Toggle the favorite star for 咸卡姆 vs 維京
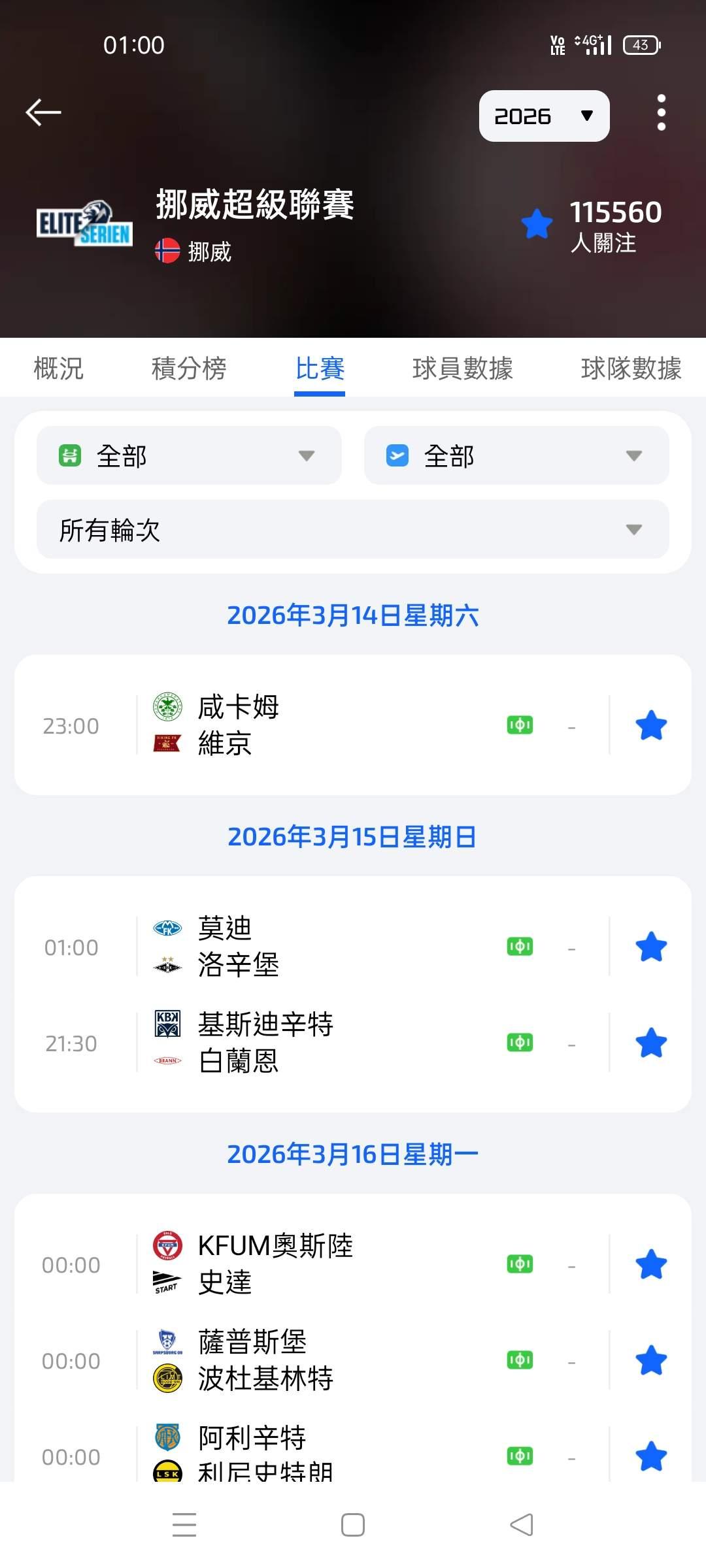706x1568 pixels. [x=651, y=726]
